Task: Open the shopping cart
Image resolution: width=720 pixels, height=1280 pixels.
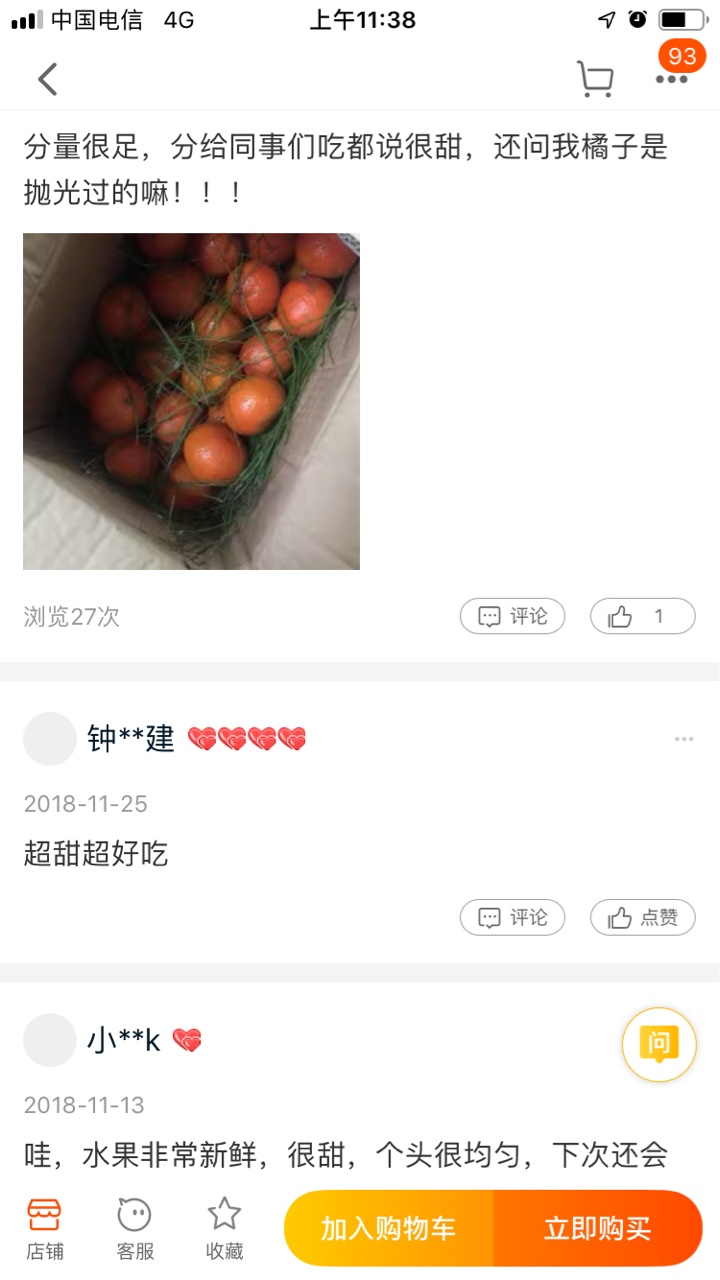Action: click(x=595, y=79)
